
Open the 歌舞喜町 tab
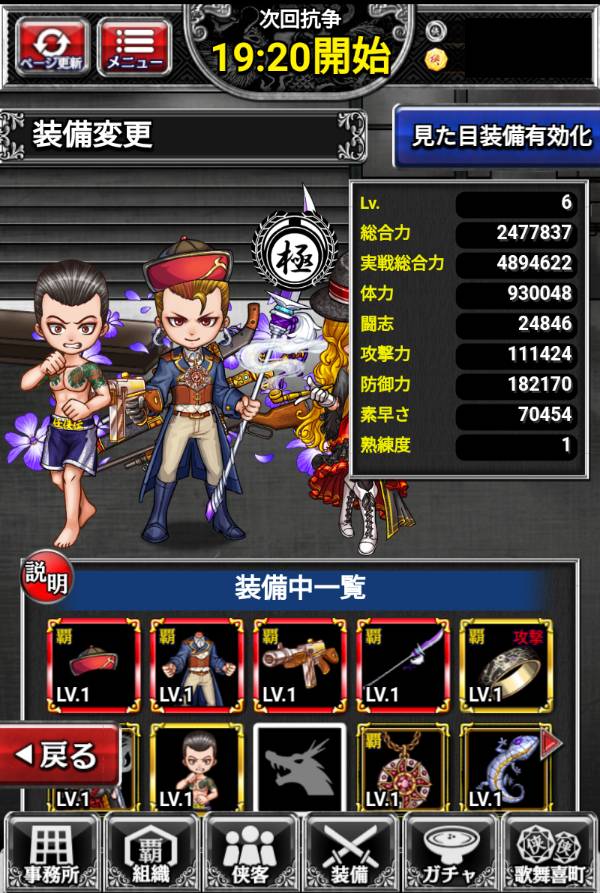[548, 853]
